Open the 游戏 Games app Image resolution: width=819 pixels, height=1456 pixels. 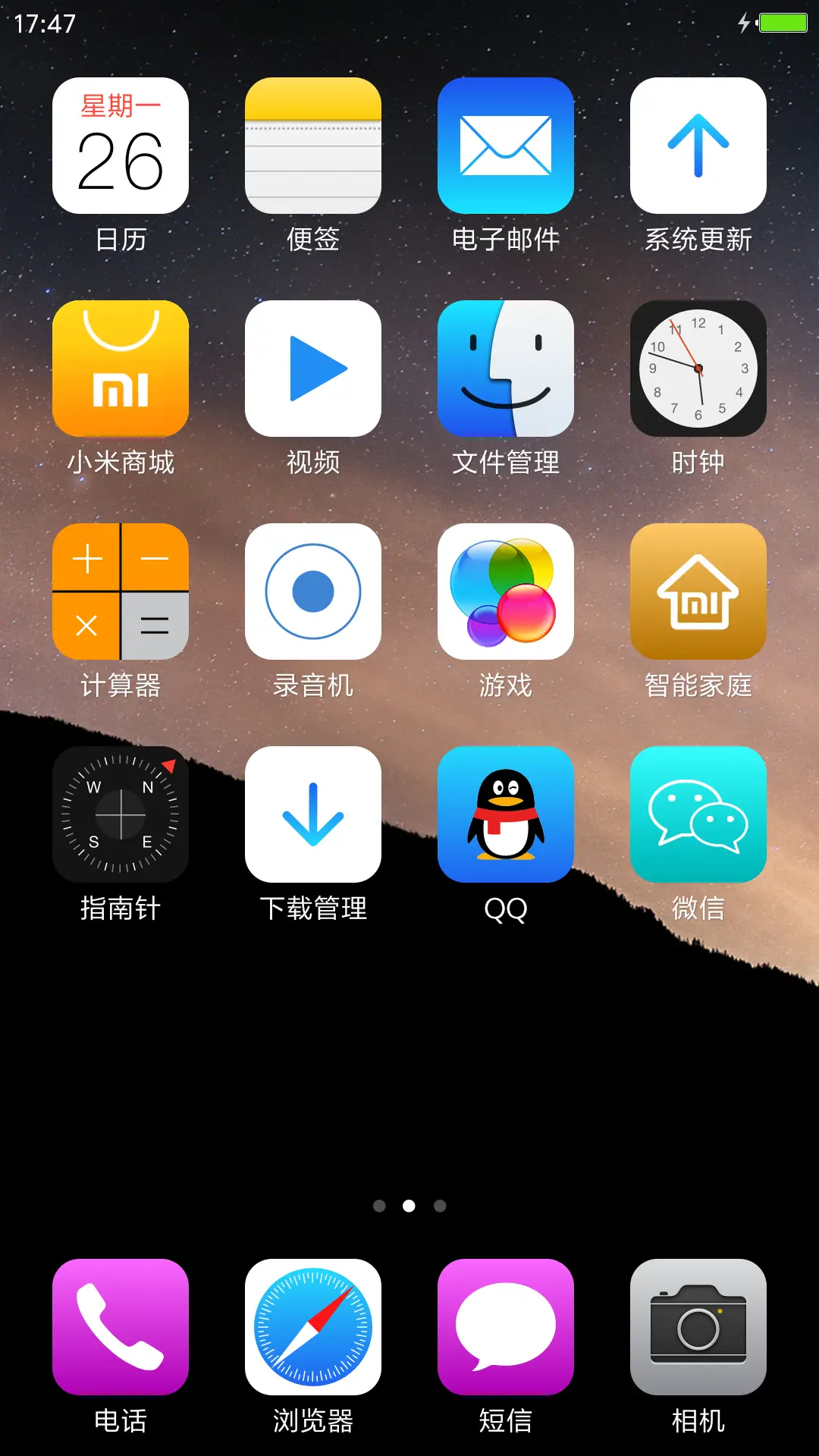pyautogui.click(x=505, y=591)
